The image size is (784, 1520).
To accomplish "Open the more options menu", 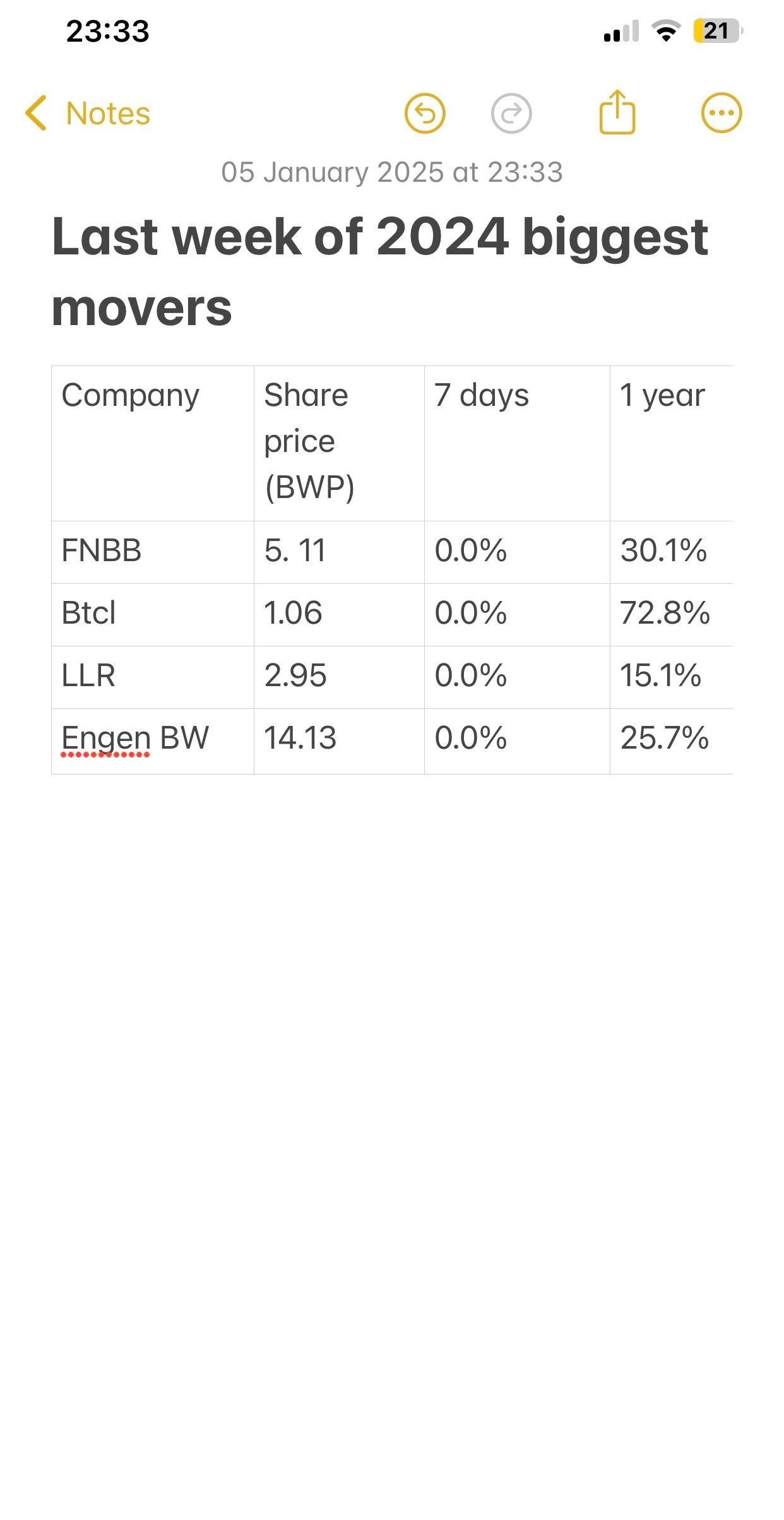I will coord(722,114).
